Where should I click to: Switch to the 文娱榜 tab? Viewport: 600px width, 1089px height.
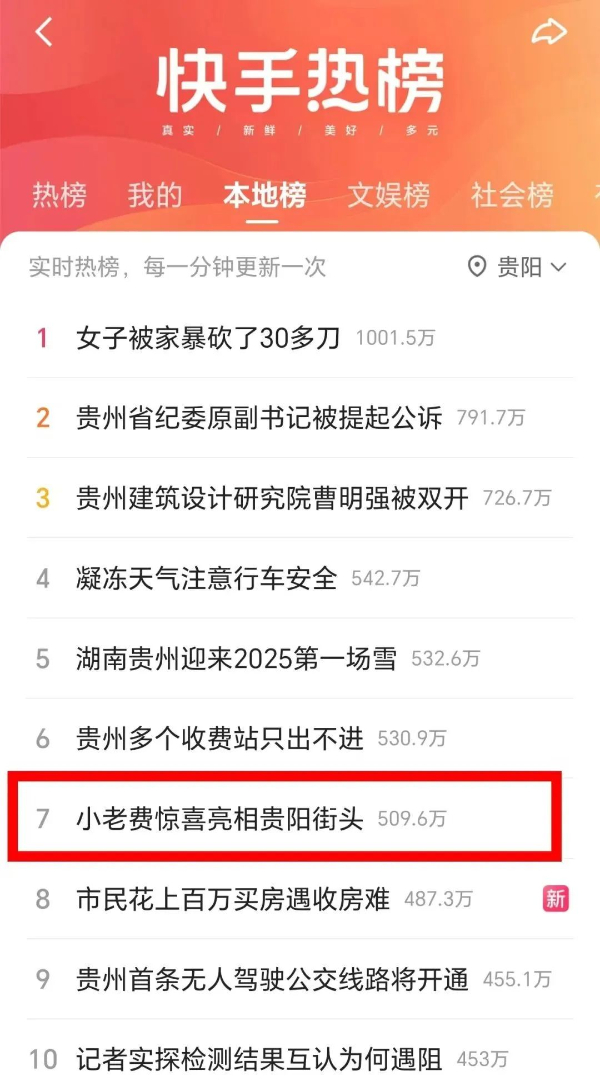388,195
